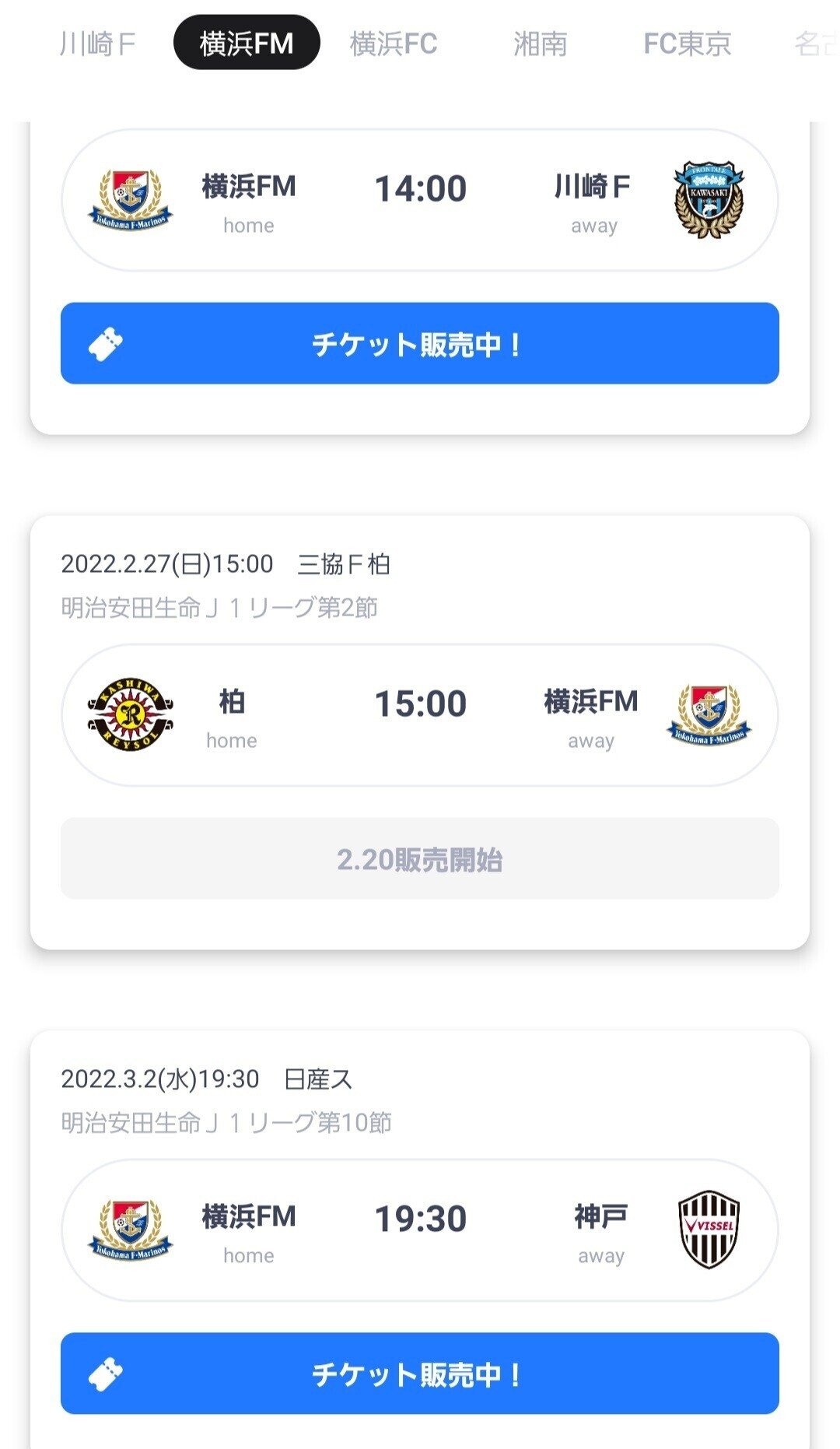Screen dimensions: 840x1449
Task: Click the 14:00 kickoff time in the first card
Action: [x=420, y=188]
